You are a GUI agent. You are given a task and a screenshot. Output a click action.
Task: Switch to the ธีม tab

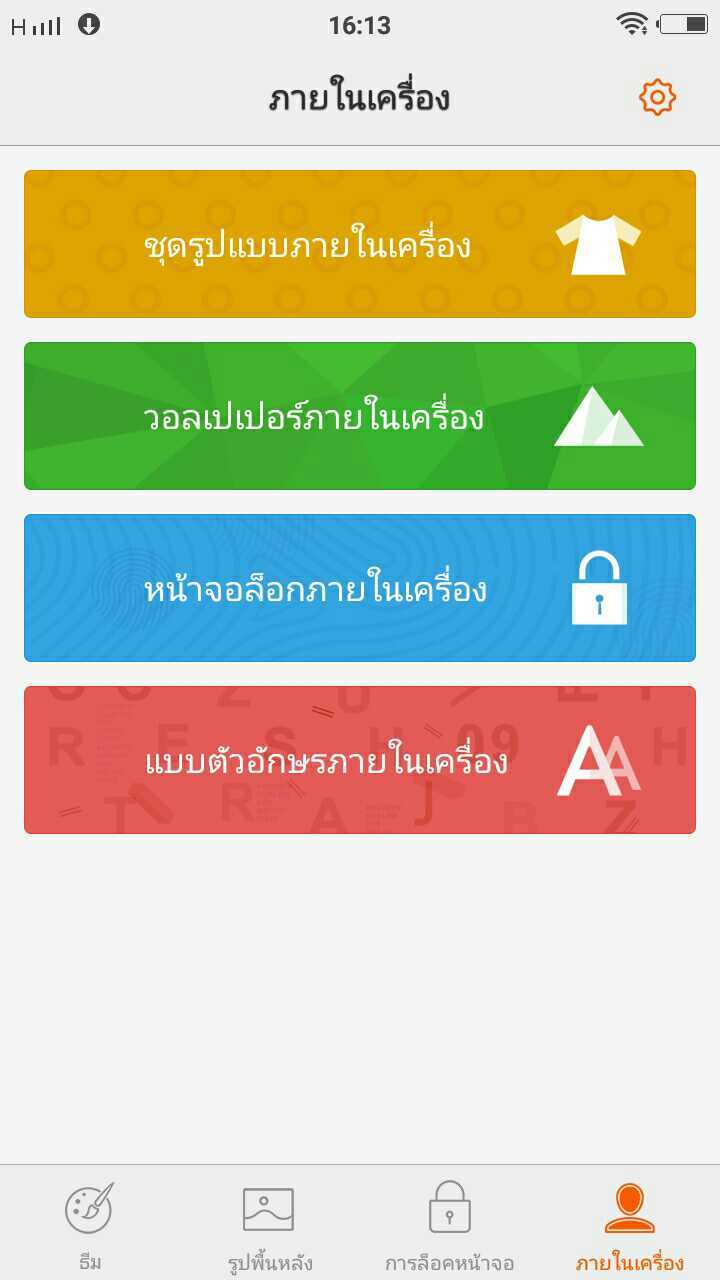coord(90,1223)
